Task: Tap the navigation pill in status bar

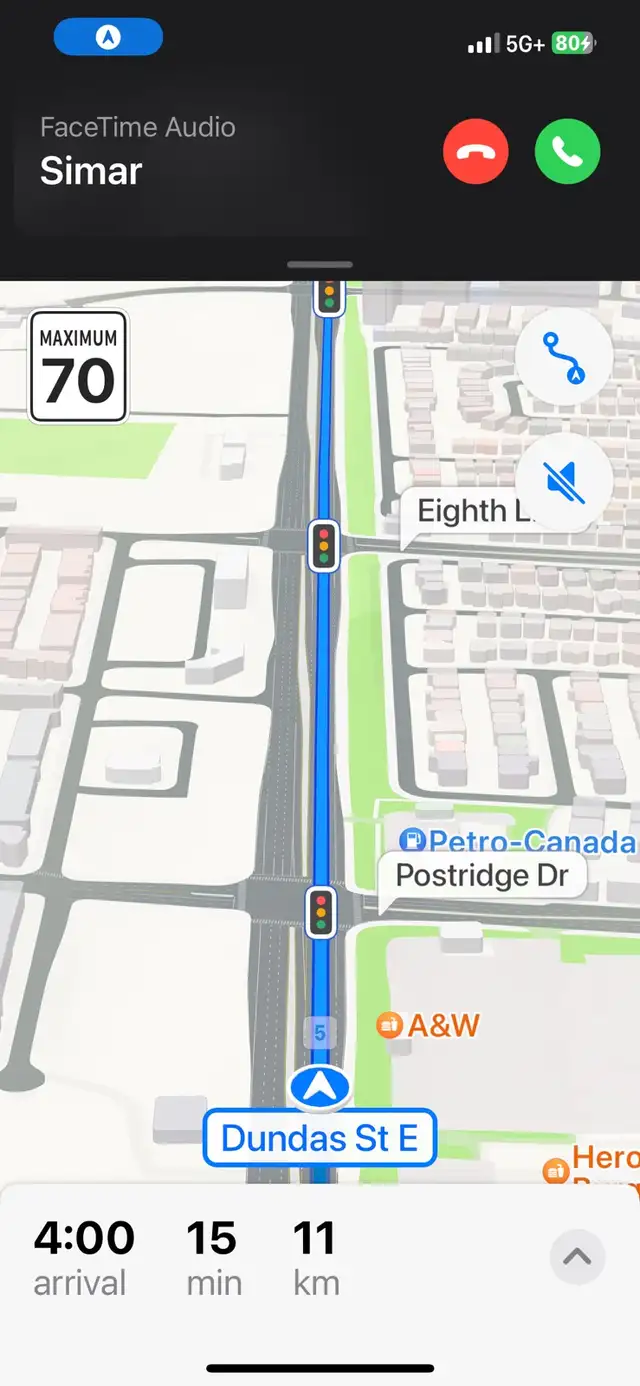Action: (x=108, y=38)
